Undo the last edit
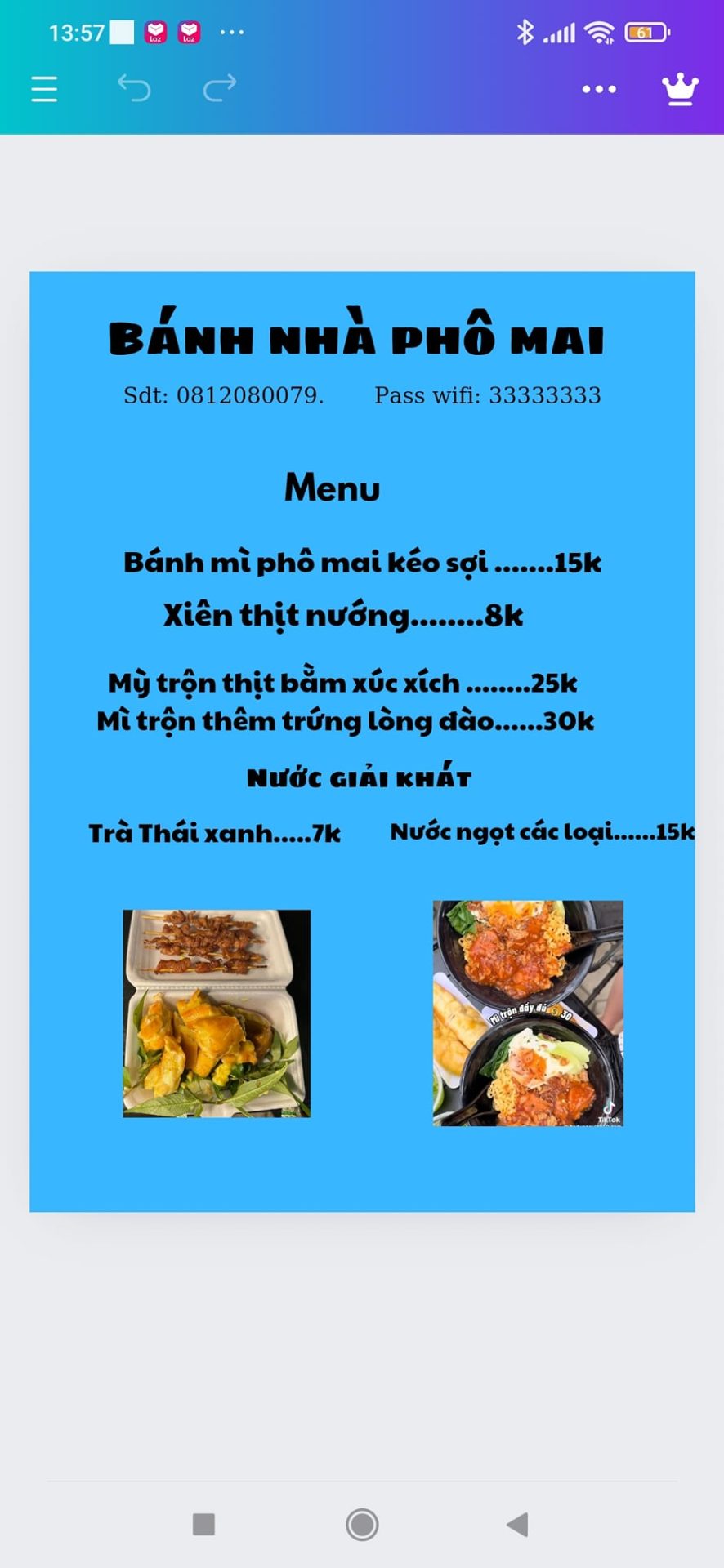The height and width of the screenshot is (1568, 724). coord(134,88)
